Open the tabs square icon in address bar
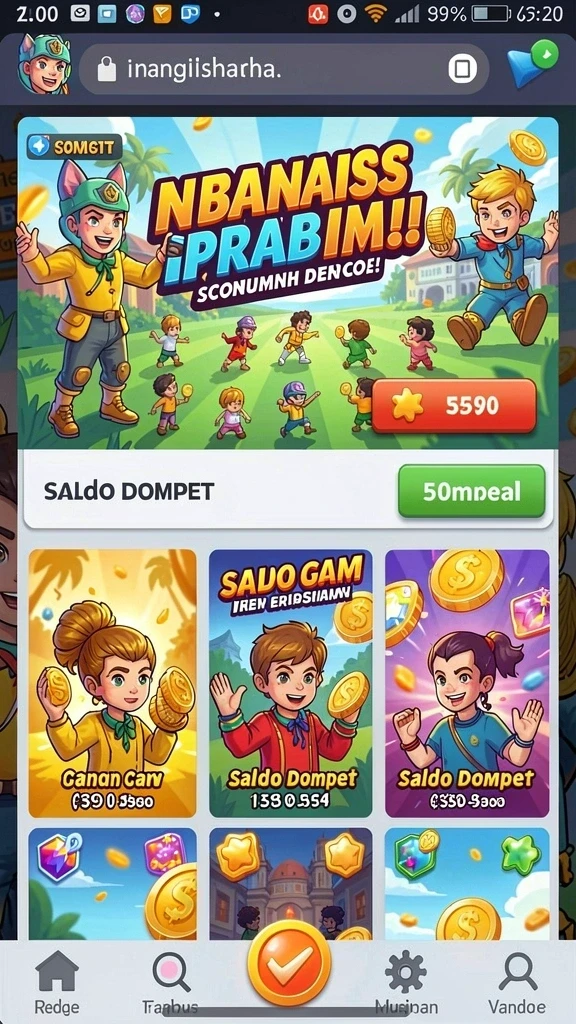The image size is (576, 1024). pos(462,69)
